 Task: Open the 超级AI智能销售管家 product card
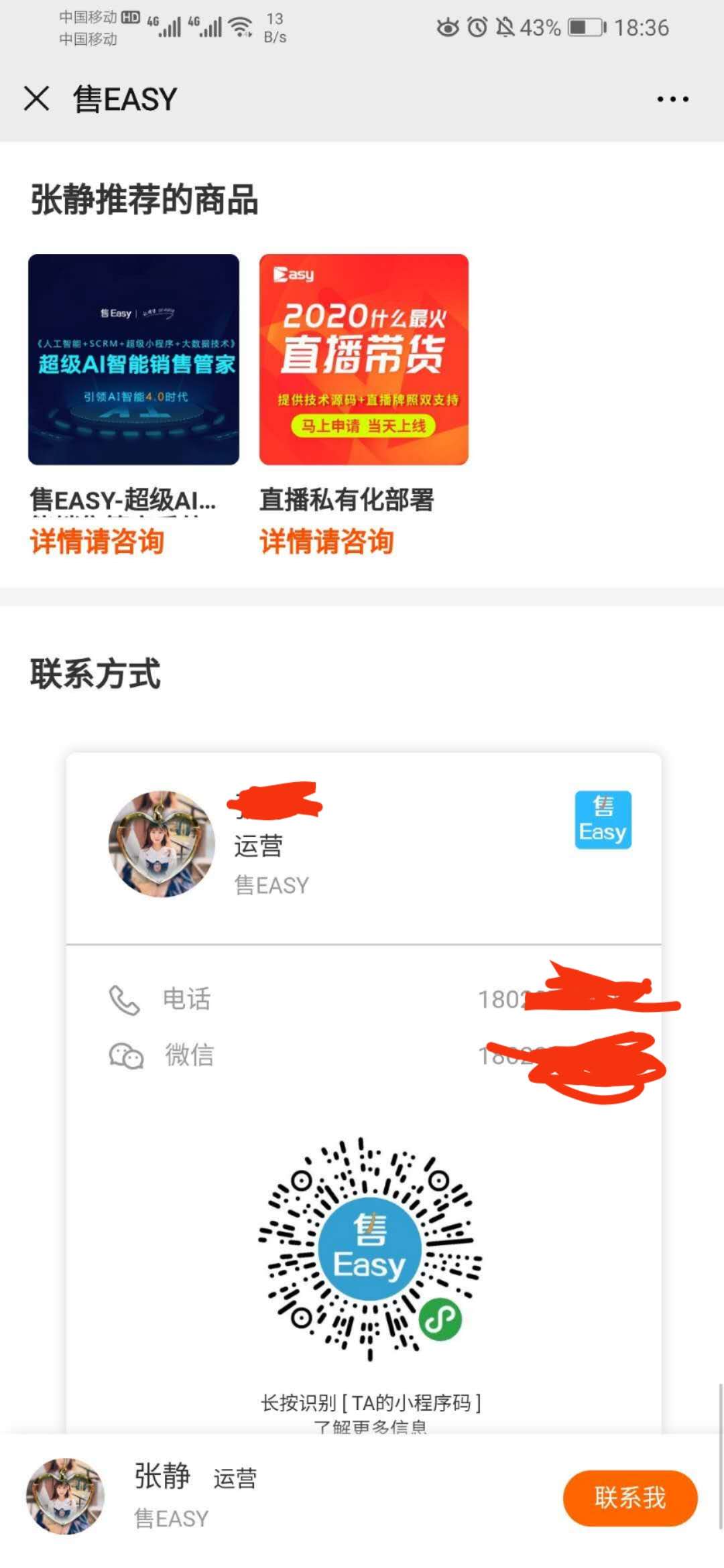(x=133, y=360)
